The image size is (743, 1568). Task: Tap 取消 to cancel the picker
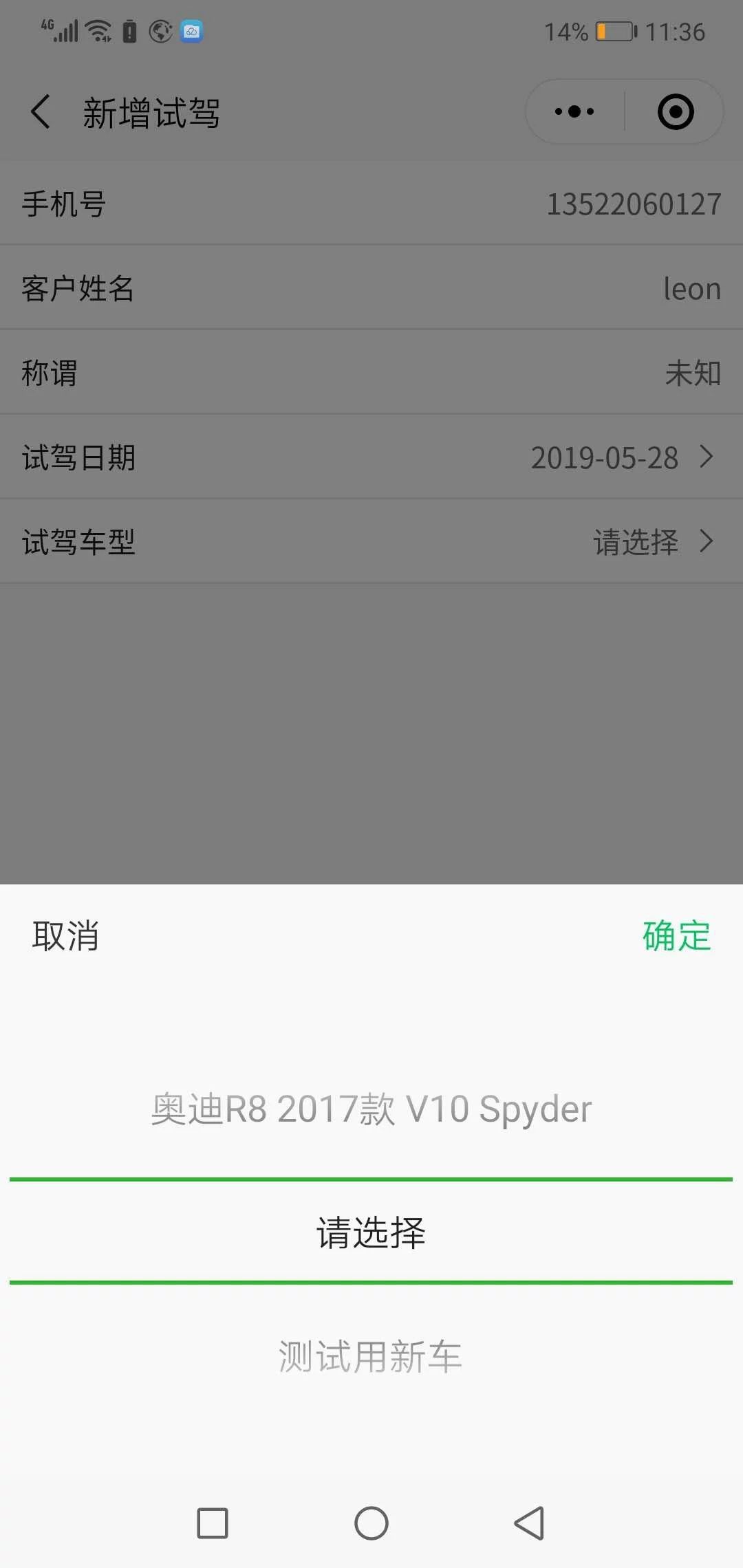tap(65, 936)
